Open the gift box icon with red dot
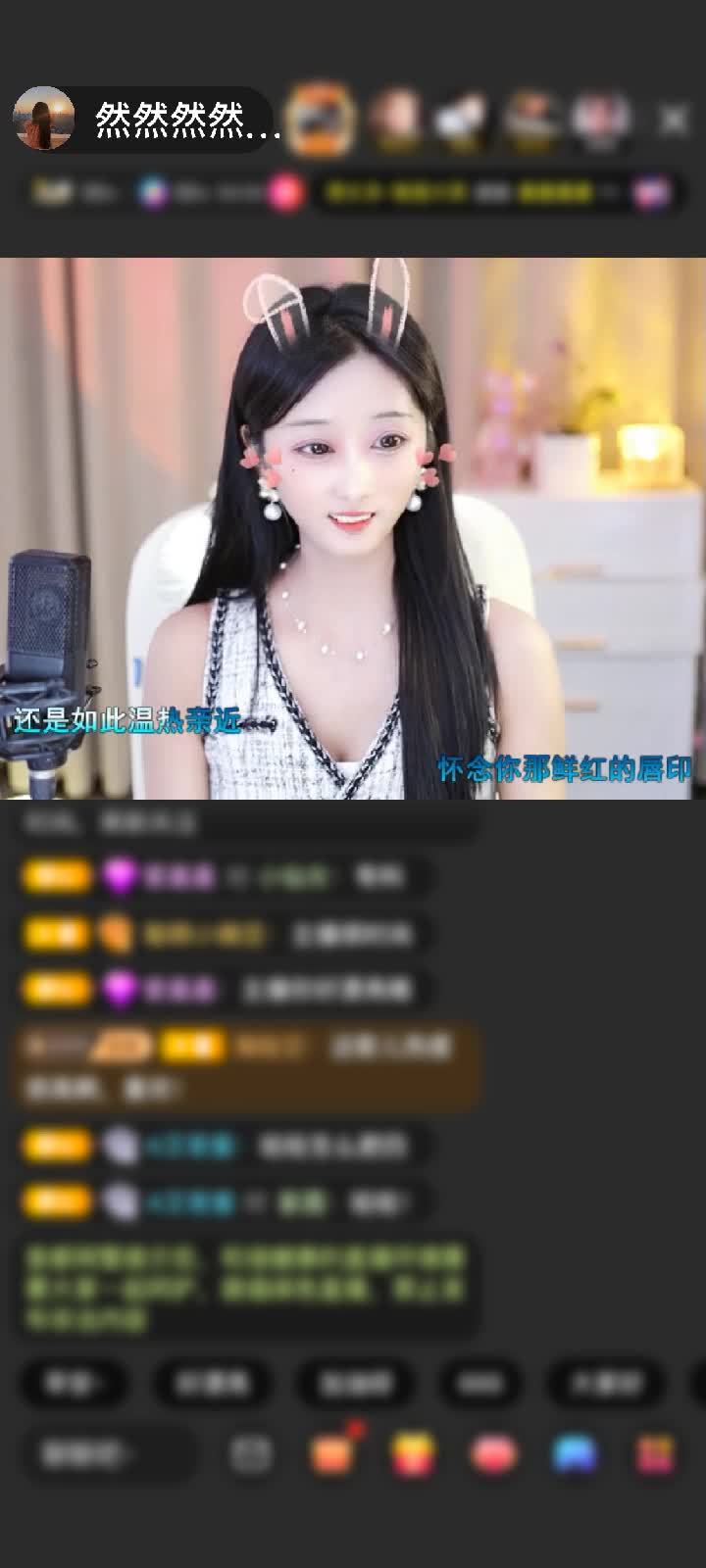Viewport: 706px width, 1568px height. point(333,1452)
